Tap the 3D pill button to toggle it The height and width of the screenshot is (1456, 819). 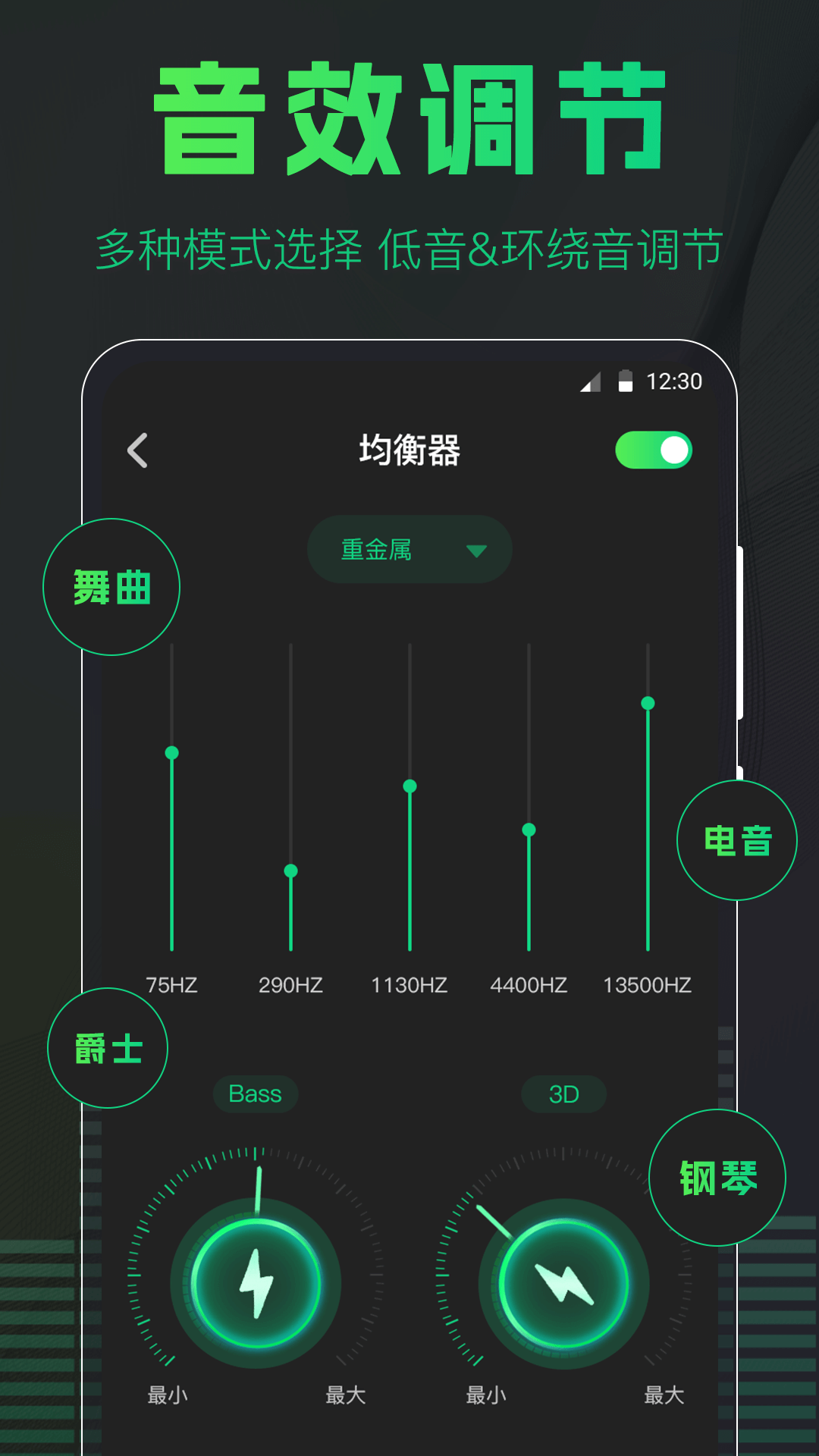(563, 1093)
